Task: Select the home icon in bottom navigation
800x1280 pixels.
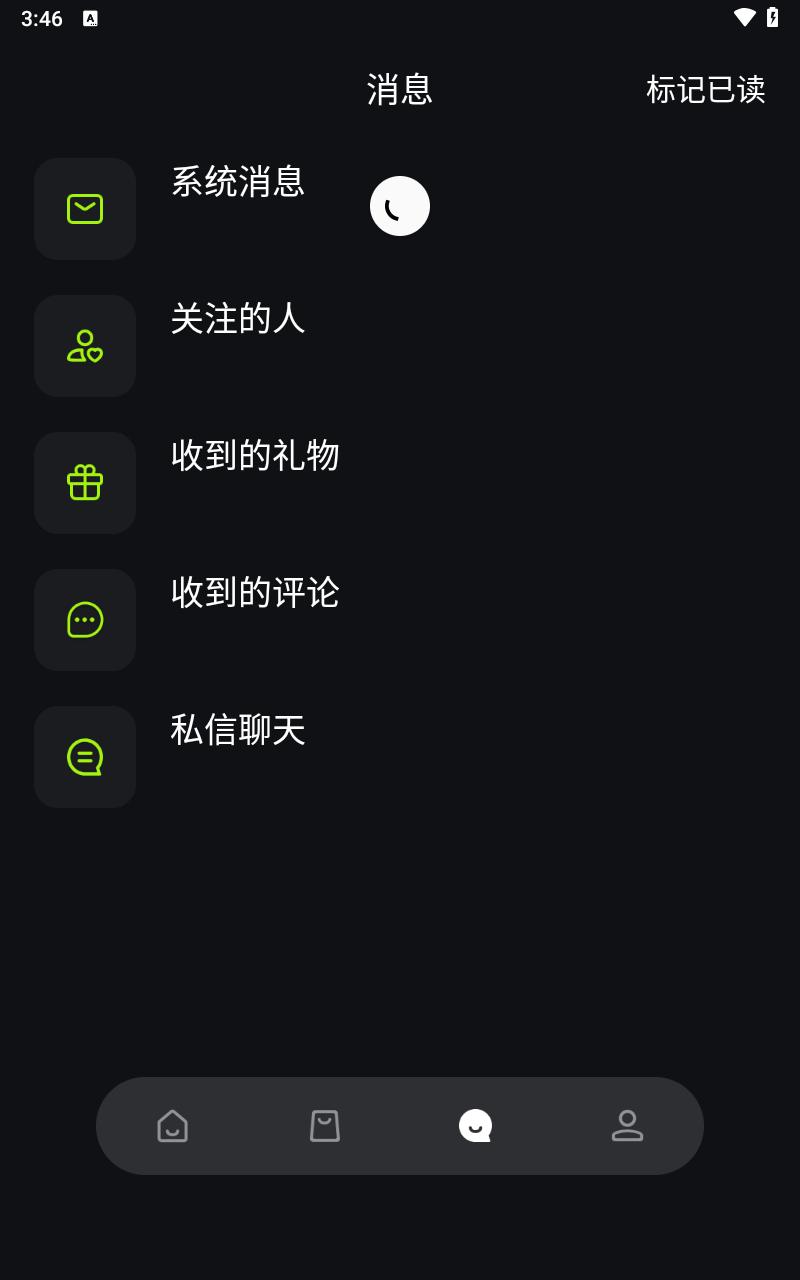Action: point(172,1126)
